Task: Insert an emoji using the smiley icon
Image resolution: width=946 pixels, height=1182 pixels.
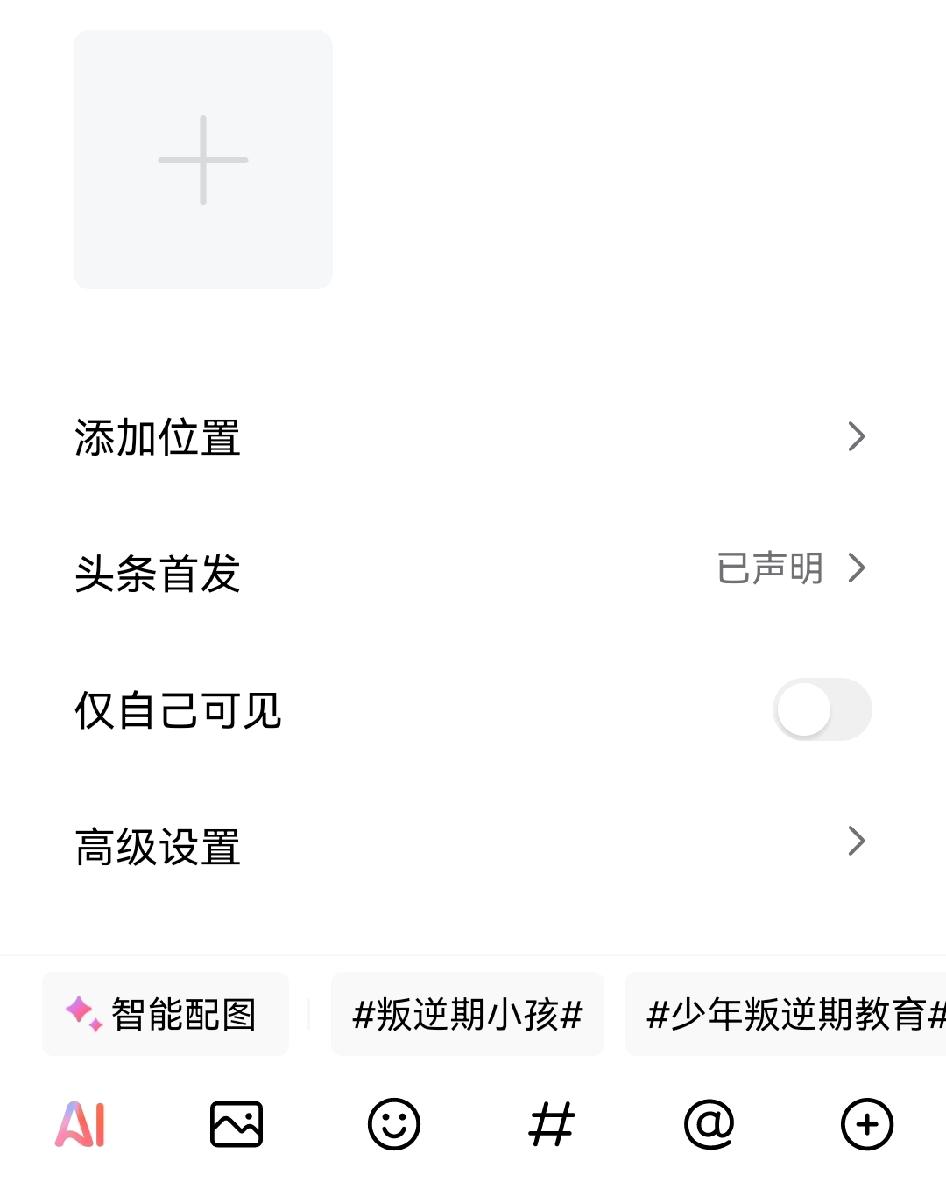Action: click(394, 1124)
